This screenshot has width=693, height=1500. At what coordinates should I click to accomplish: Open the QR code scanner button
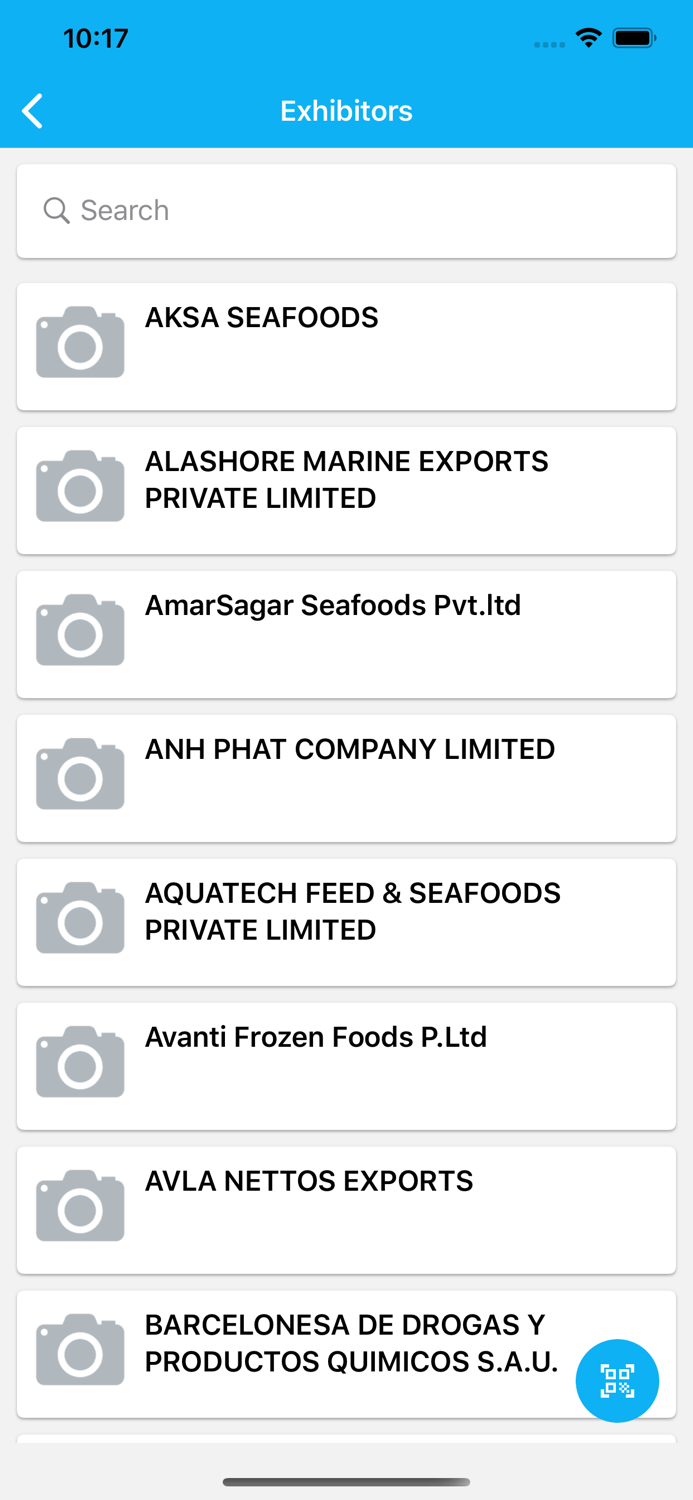(x=617, y=1381)
